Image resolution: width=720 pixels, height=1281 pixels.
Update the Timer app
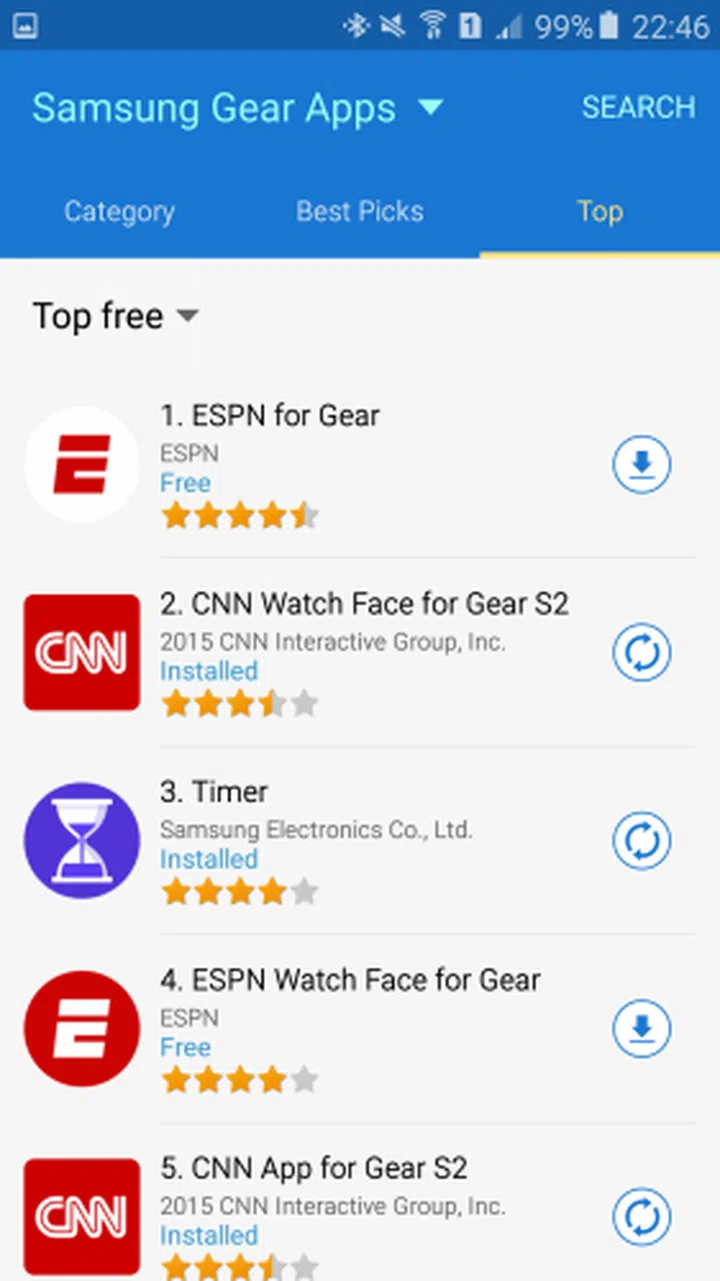(x=641, y=841)
